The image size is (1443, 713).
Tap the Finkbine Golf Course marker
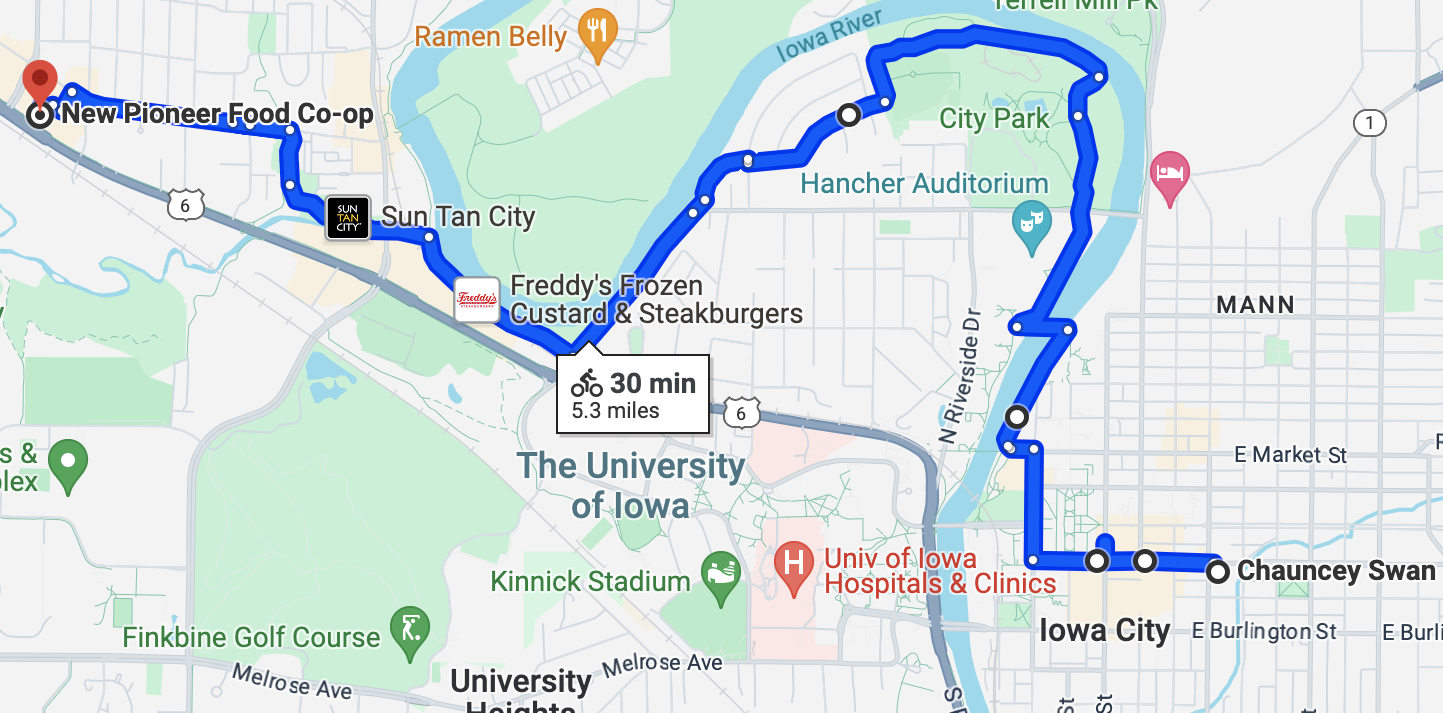point(410,630)
